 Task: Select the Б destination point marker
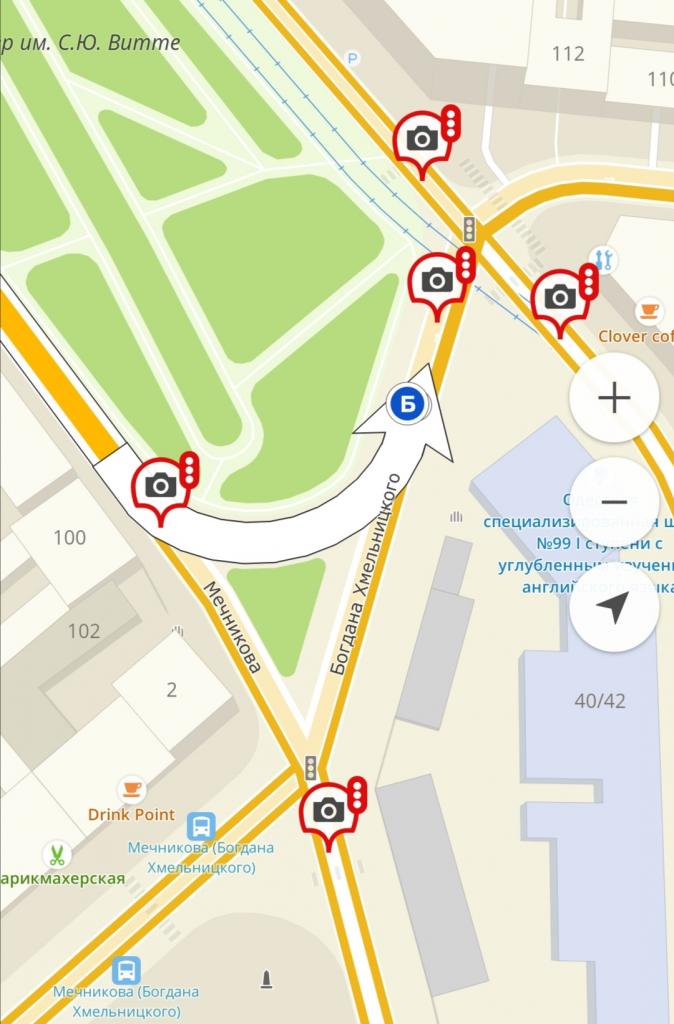pyautogui.click(x=408, y=403)
